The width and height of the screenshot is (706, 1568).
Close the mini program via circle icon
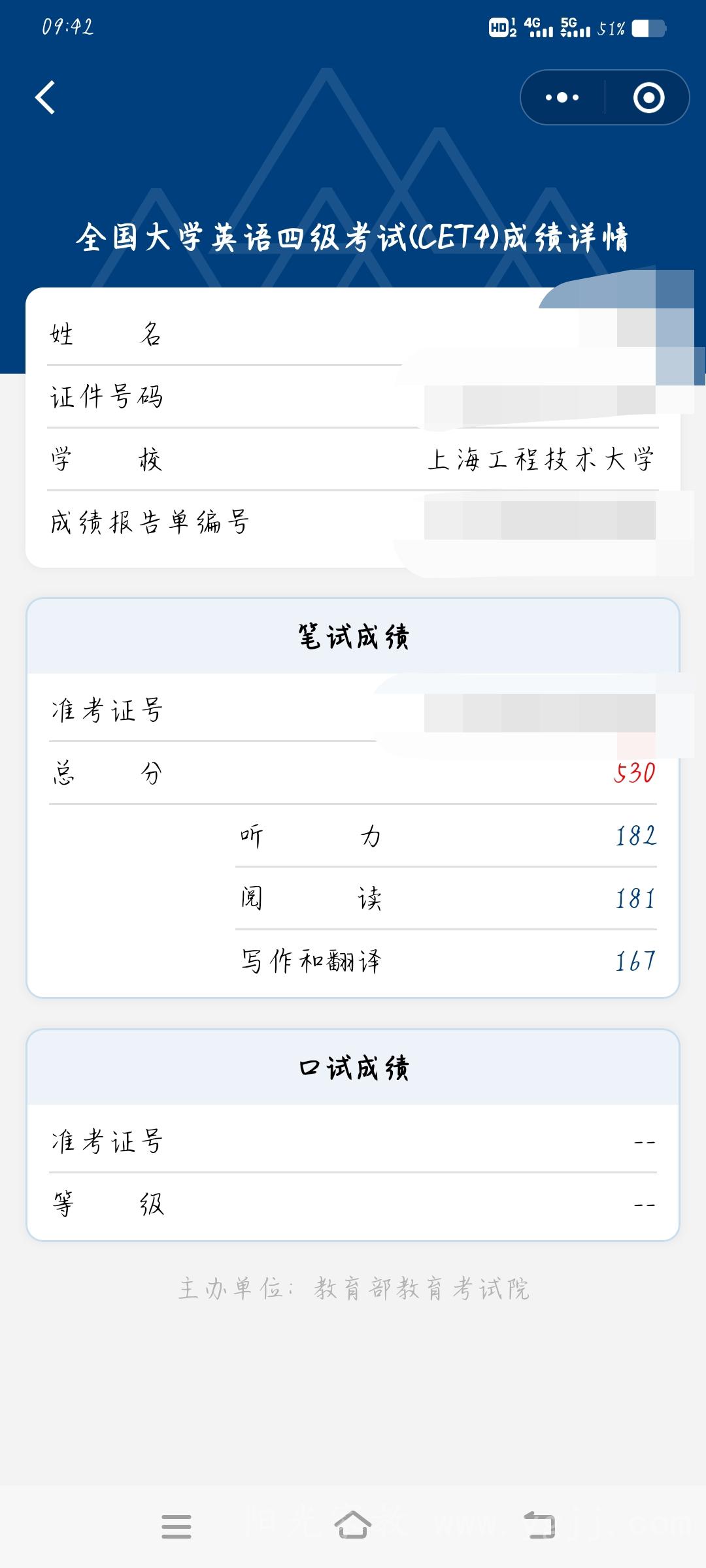648,98
